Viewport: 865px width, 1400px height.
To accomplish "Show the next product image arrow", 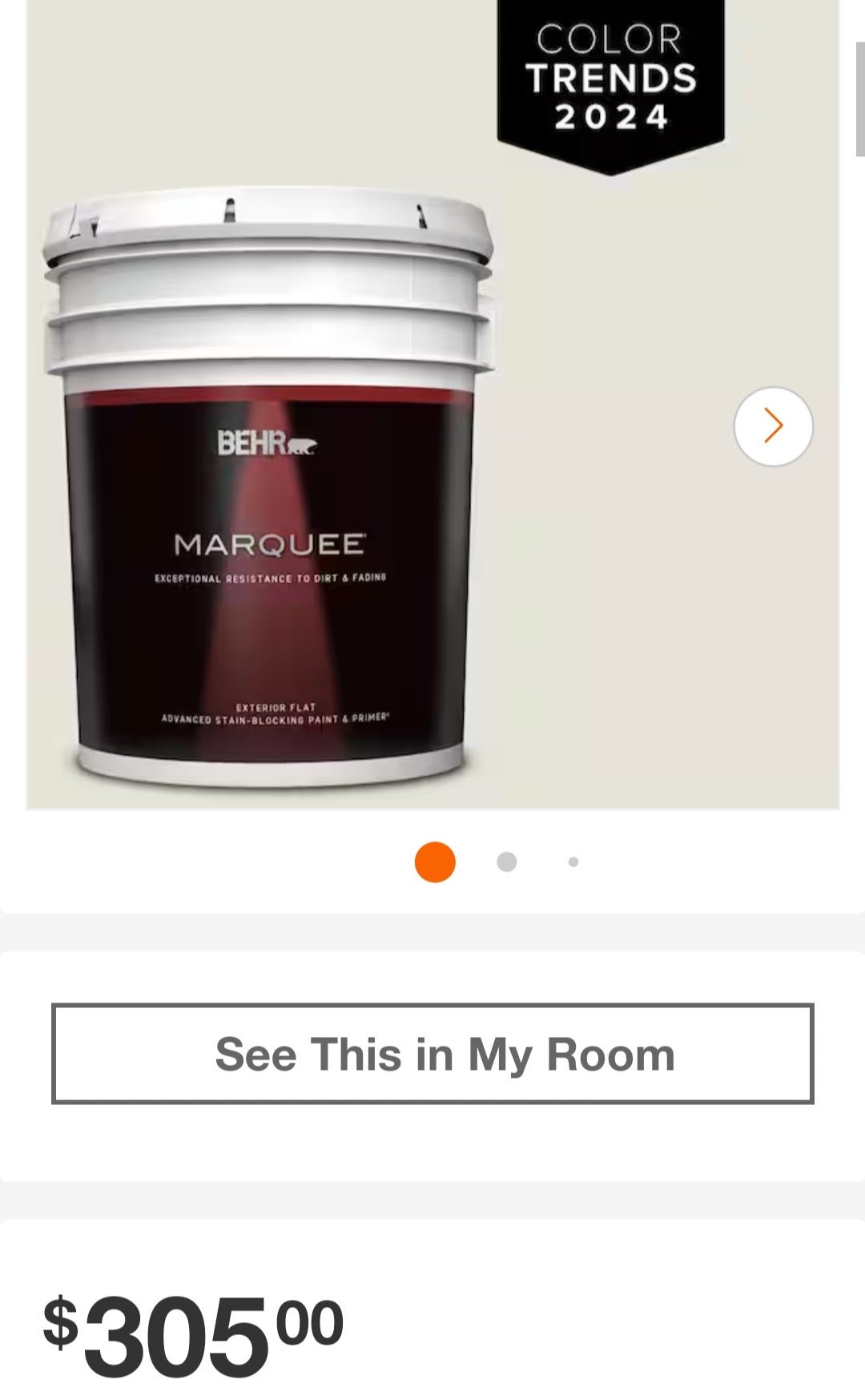I will click(x=773, y=426).
